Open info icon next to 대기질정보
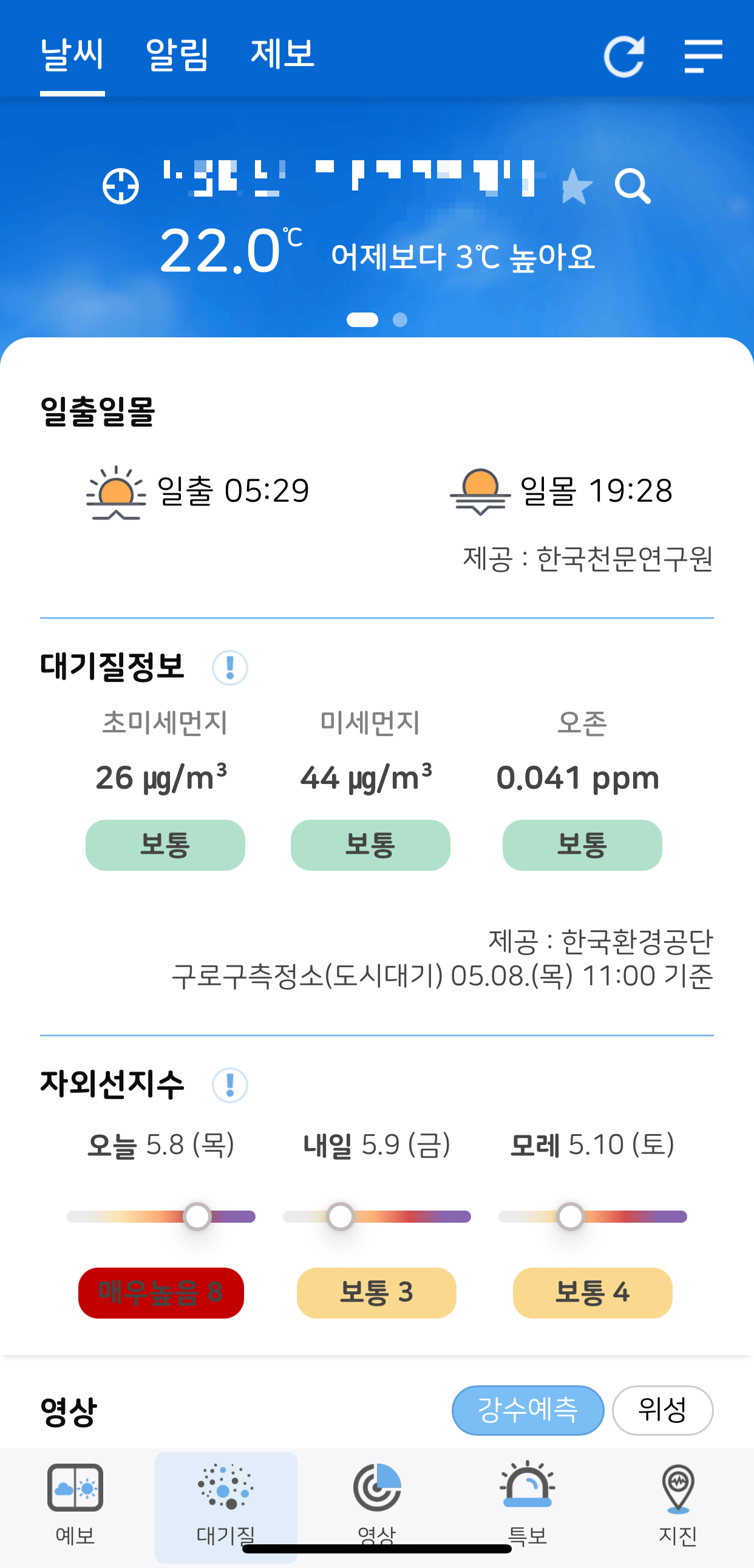Image resolution: width=754 pixels, height=1568 pixels. [229, 667]
